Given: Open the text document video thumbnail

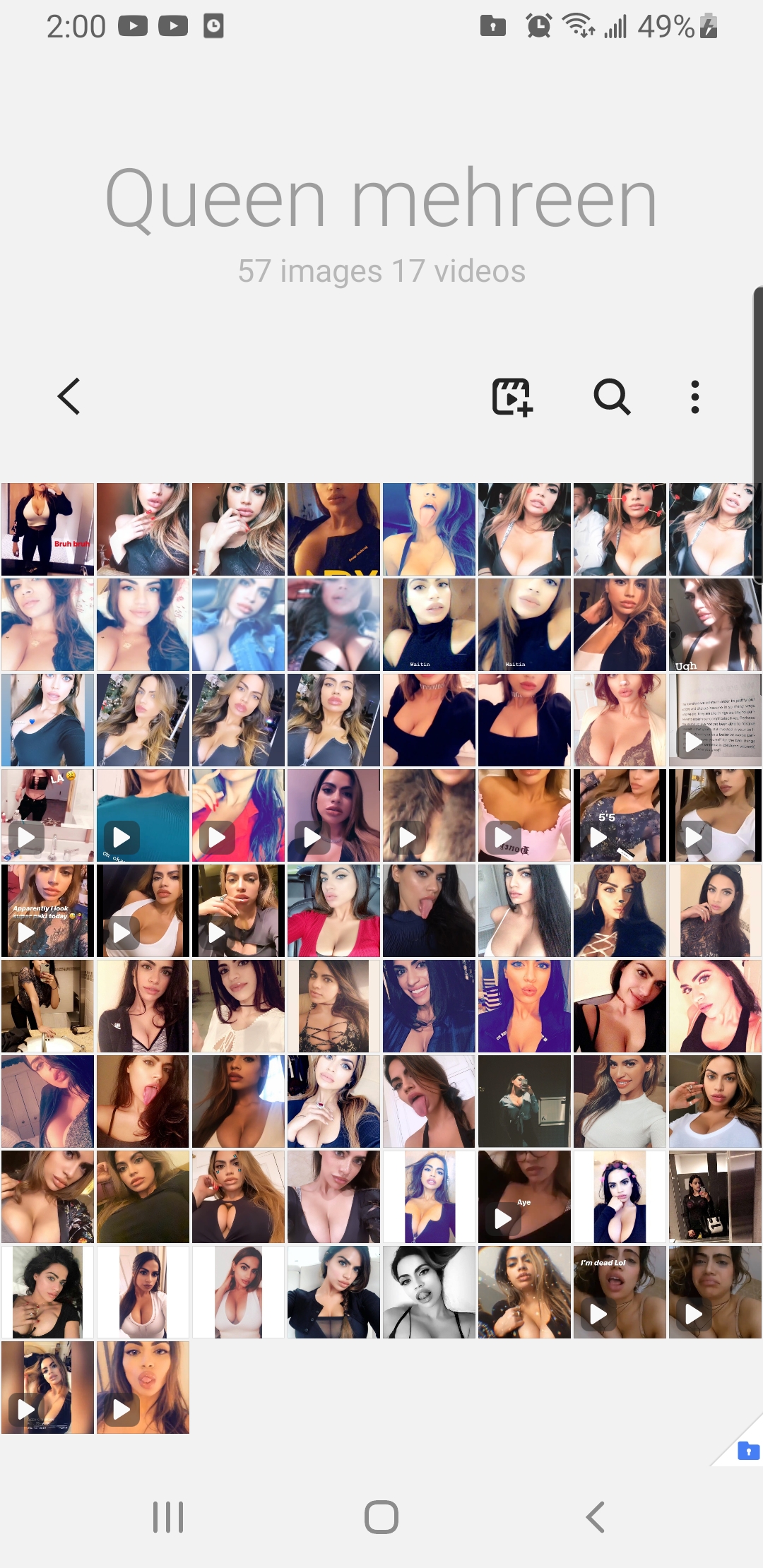Looking at the screenshot, I should [715, 720].
